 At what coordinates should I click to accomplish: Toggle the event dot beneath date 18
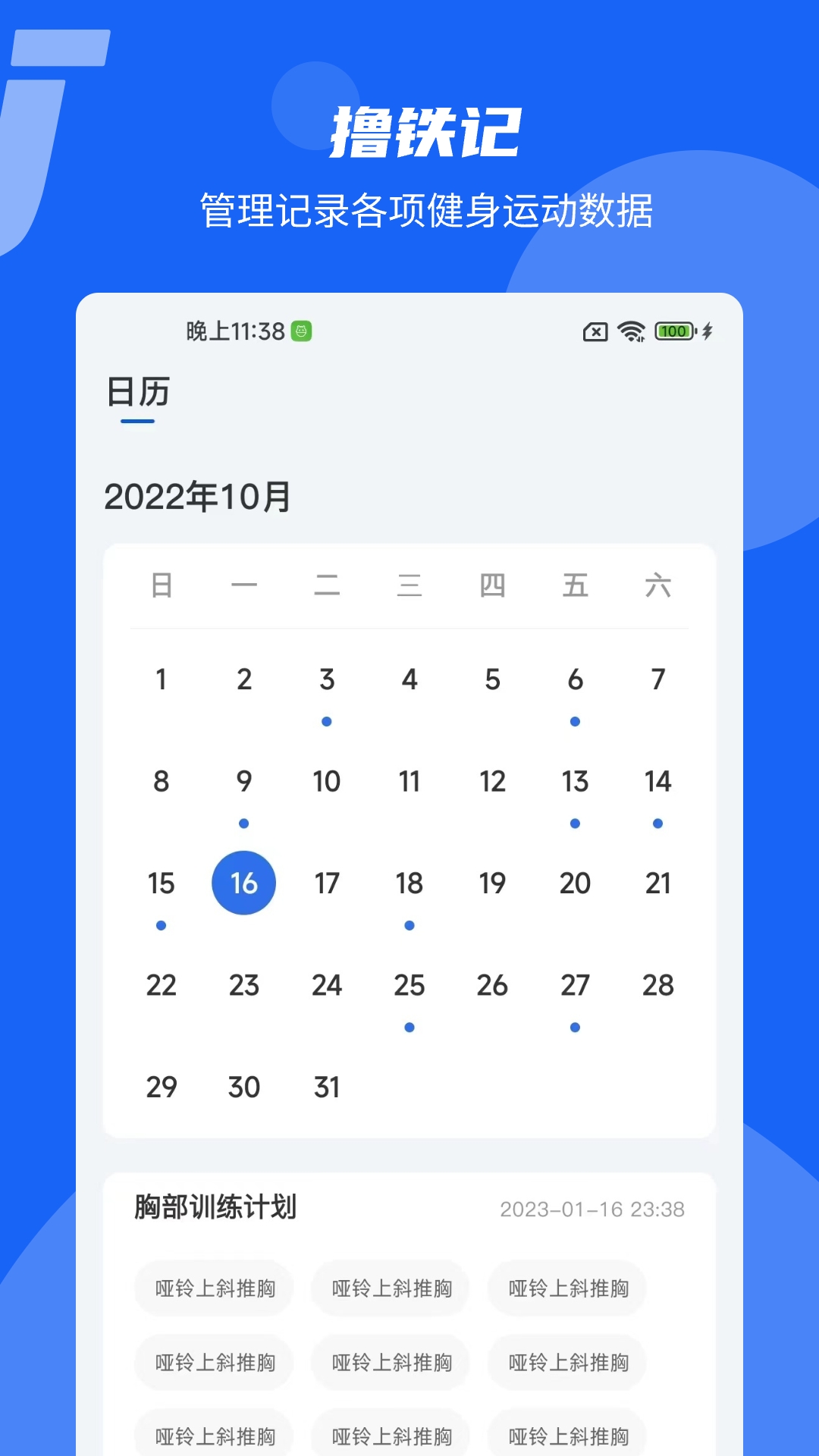[409, 925]
